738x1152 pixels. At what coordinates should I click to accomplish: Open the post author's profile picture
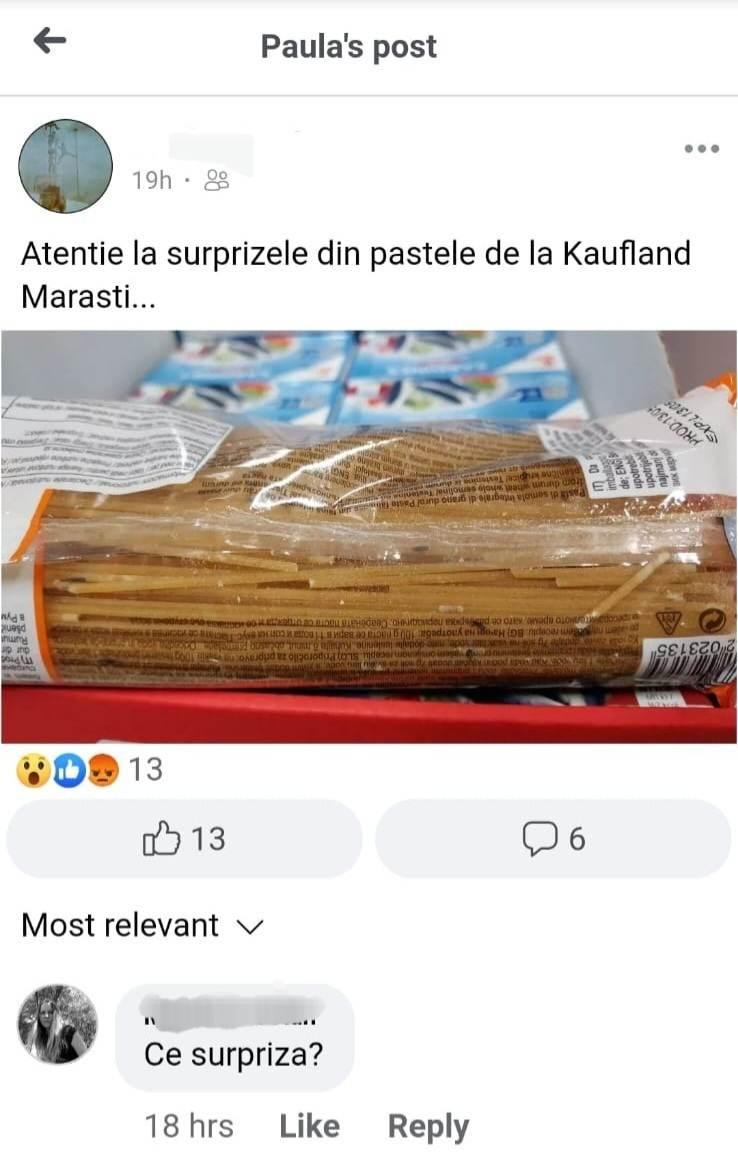point(65,166)
